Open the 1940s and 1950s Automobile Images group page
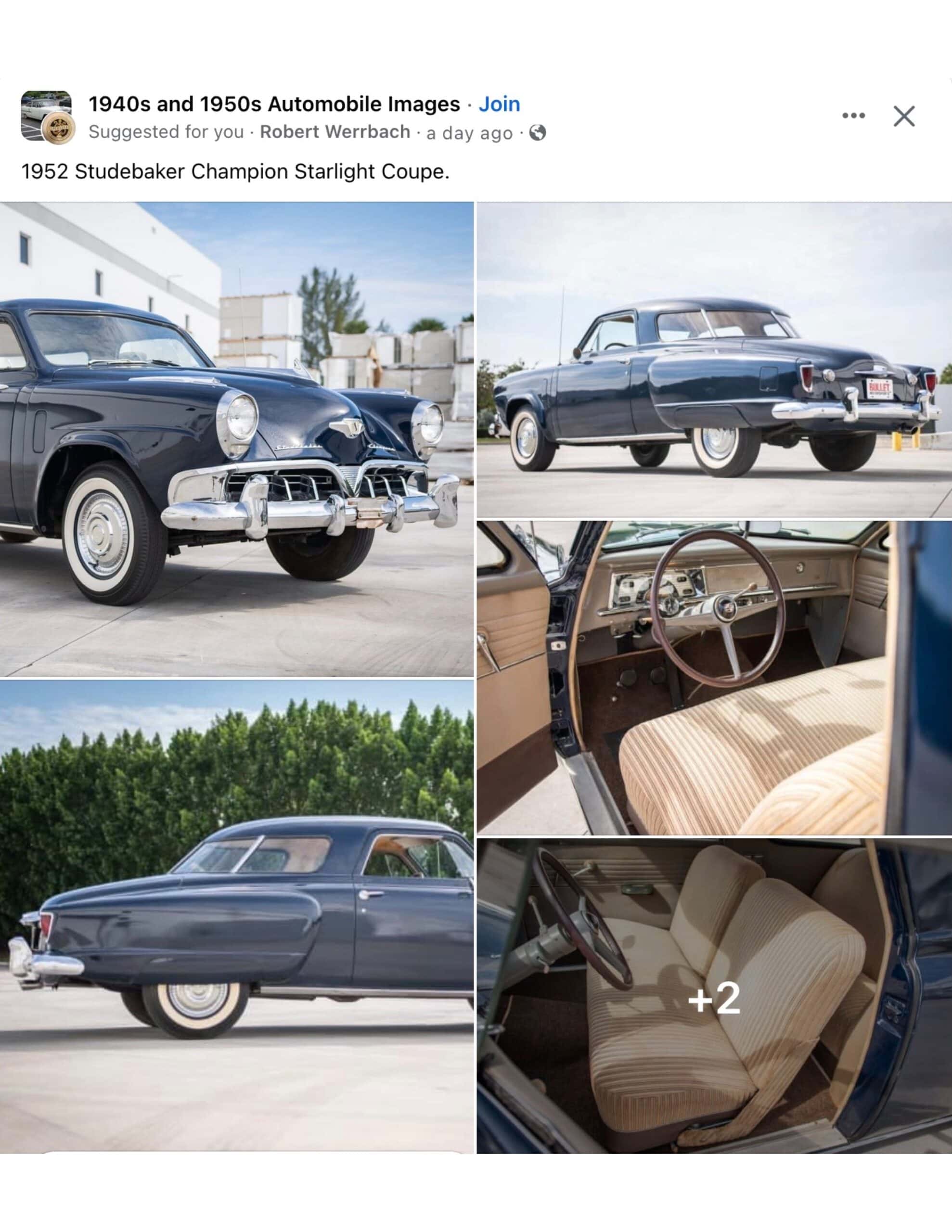 [x=274, y=104]
